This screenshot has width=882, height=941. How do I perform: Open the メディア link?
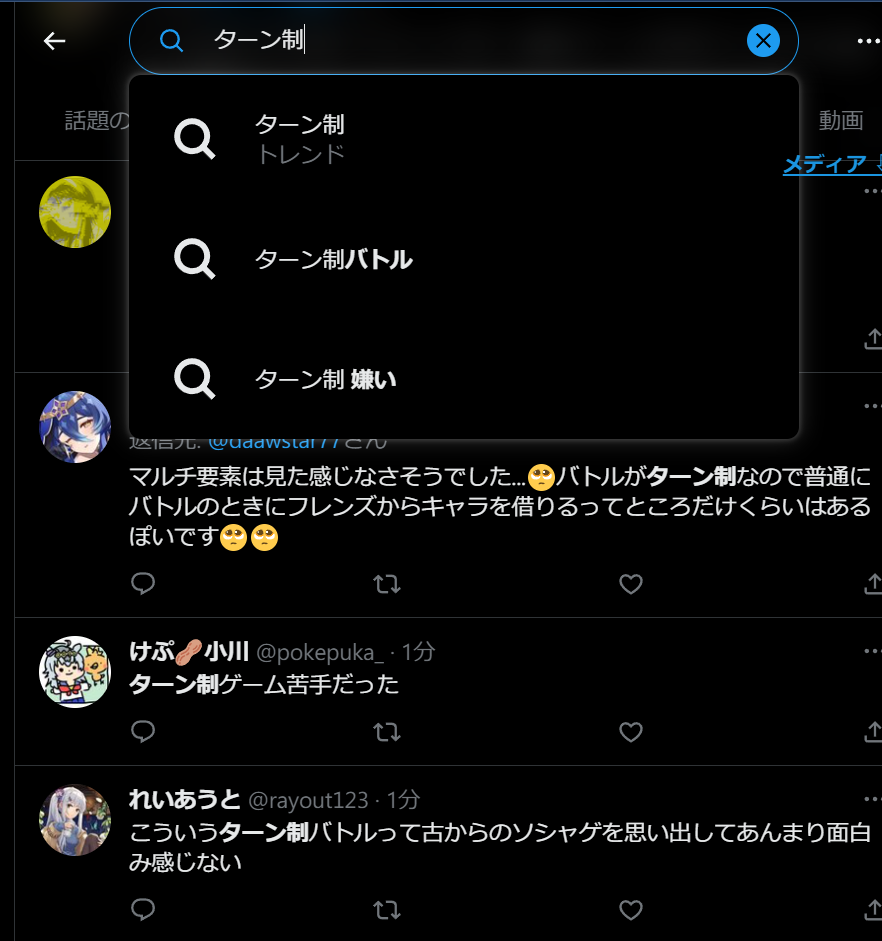coord(825,165)
